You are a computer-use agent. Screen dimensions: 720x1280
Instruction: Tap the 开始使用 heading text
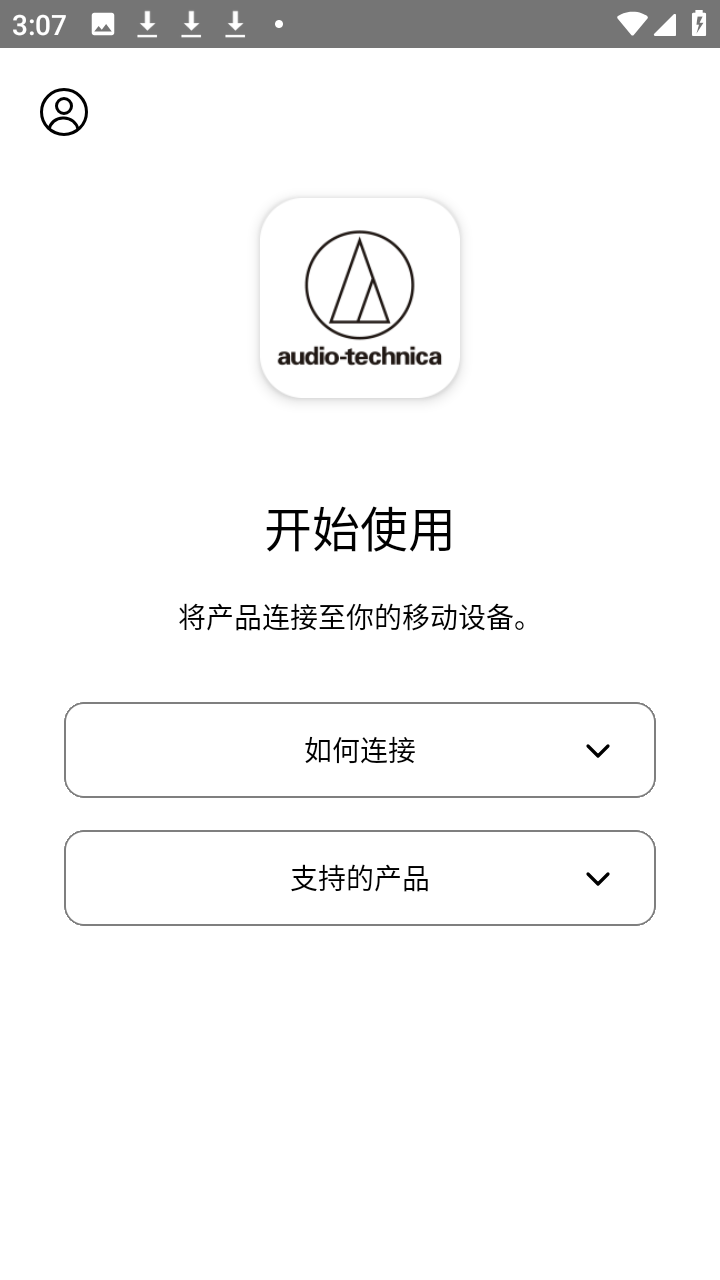tap(359, 531)
